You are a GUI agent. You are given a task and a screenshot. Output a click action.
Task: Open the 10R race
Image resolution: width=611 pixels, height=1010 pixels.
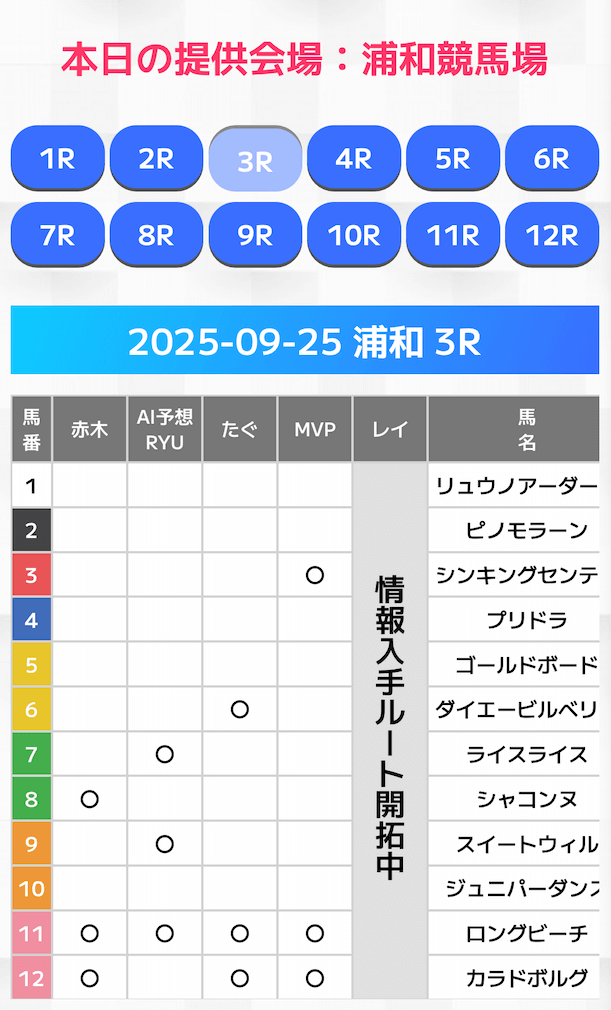click(354, 235)
